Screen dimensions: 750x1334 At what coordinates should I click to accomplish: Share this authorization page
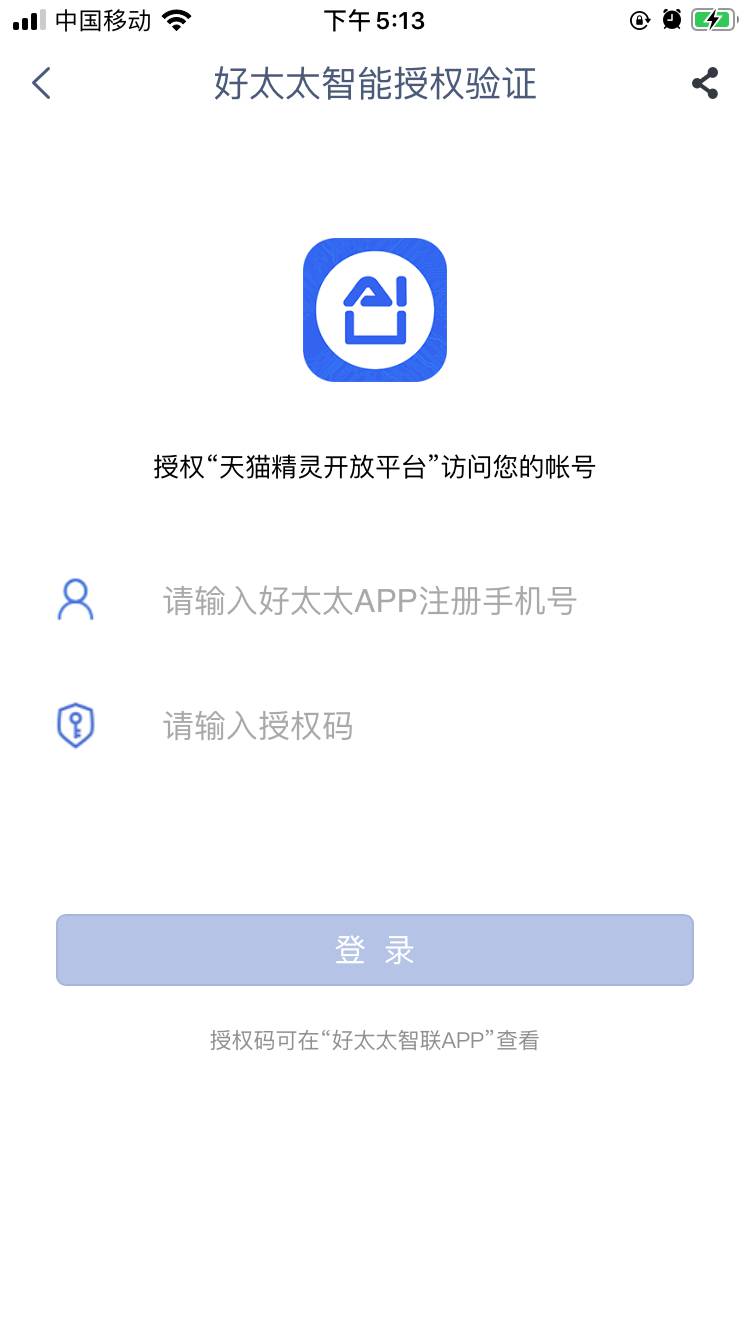[x=705, y=84]
